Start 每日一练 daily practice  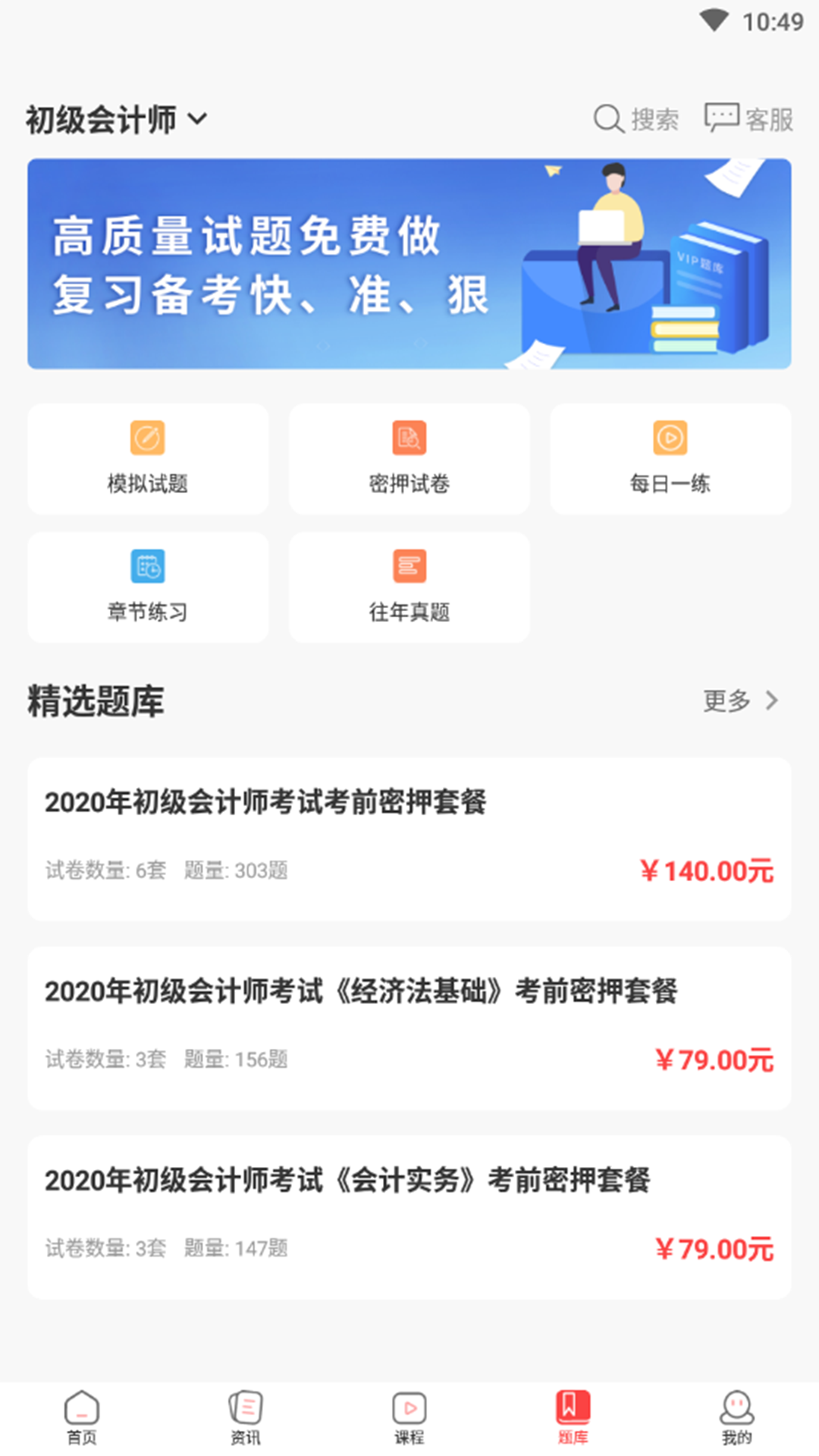point(670,459)
